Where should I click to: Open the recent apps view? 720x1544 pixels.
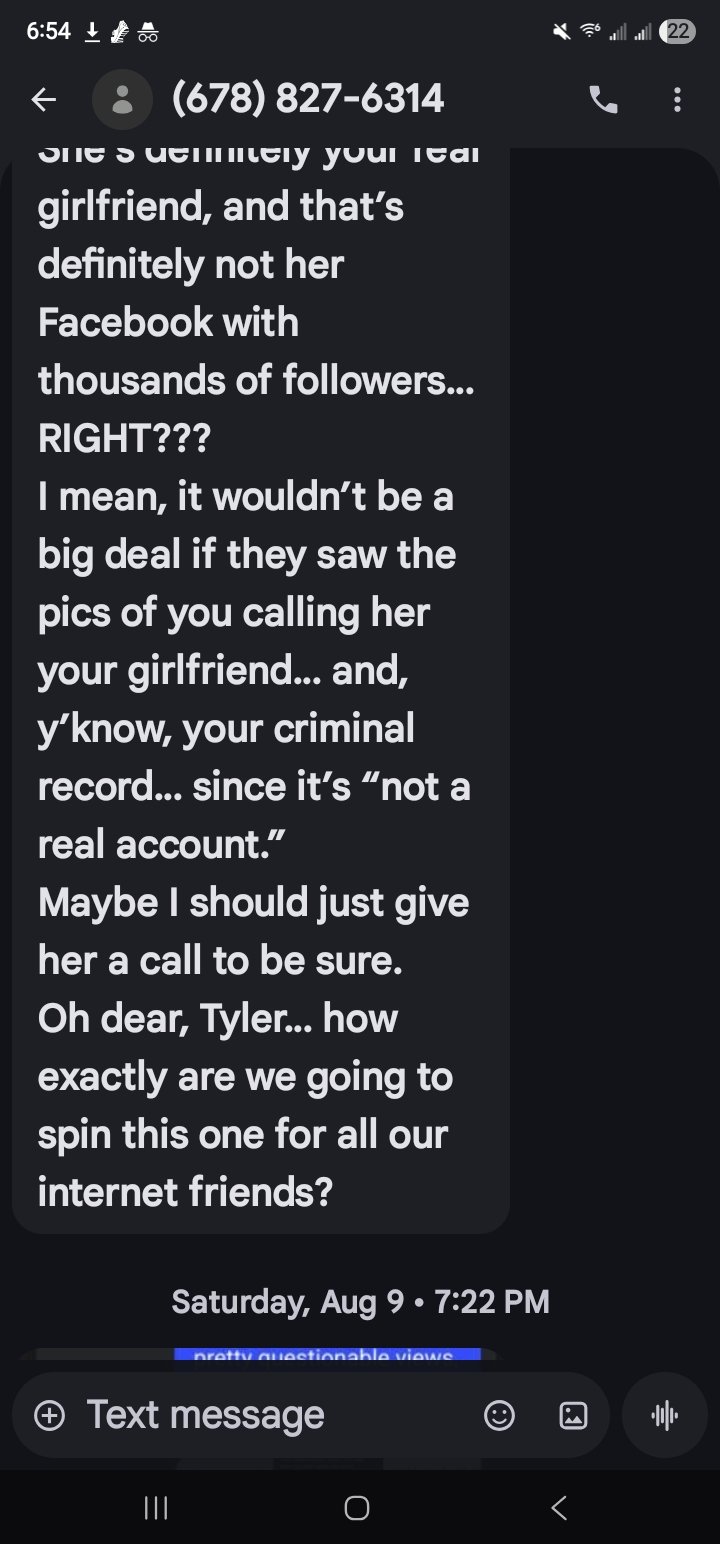pyautogui.click(x=156, y=1508)
